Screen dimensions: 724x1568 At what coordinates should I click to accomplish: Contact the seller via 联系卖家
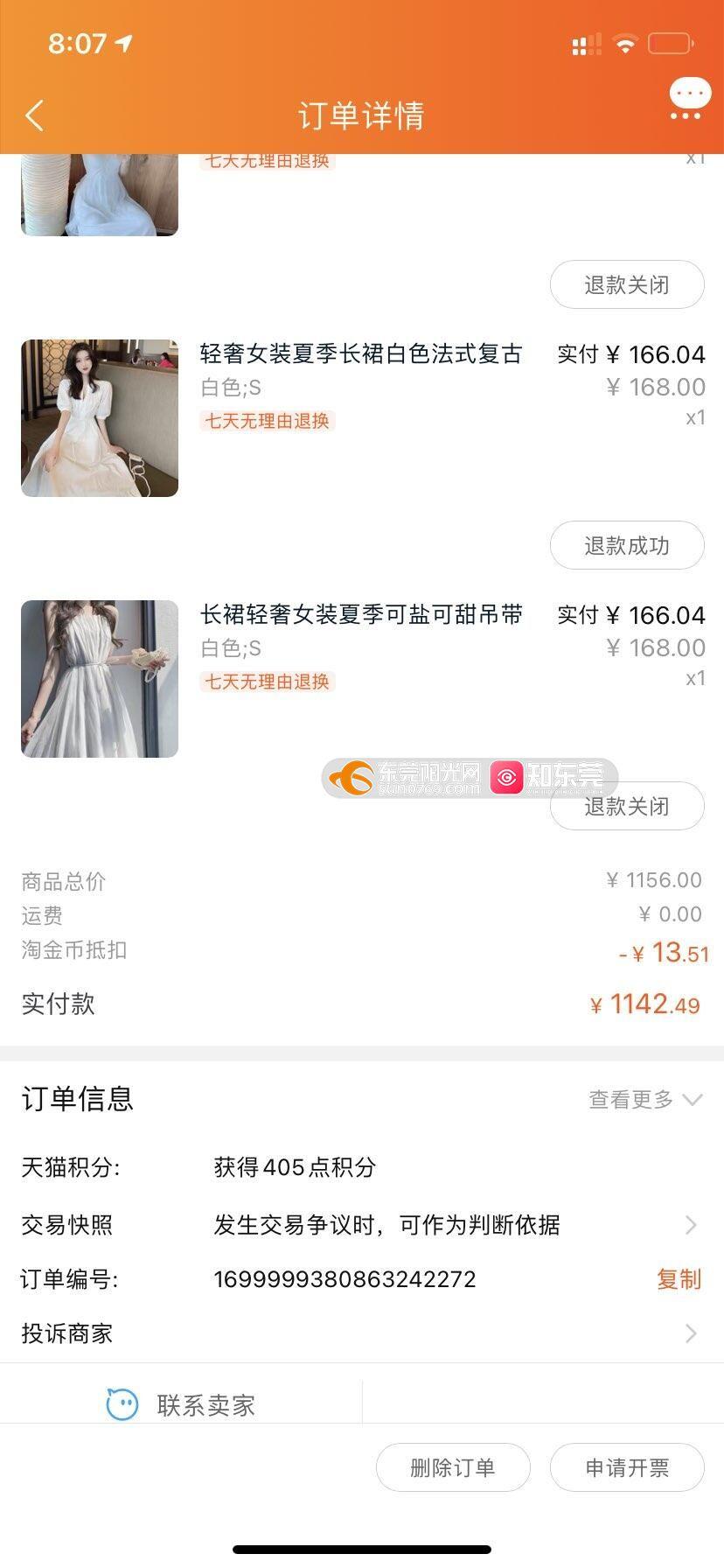pos(181,1405)
